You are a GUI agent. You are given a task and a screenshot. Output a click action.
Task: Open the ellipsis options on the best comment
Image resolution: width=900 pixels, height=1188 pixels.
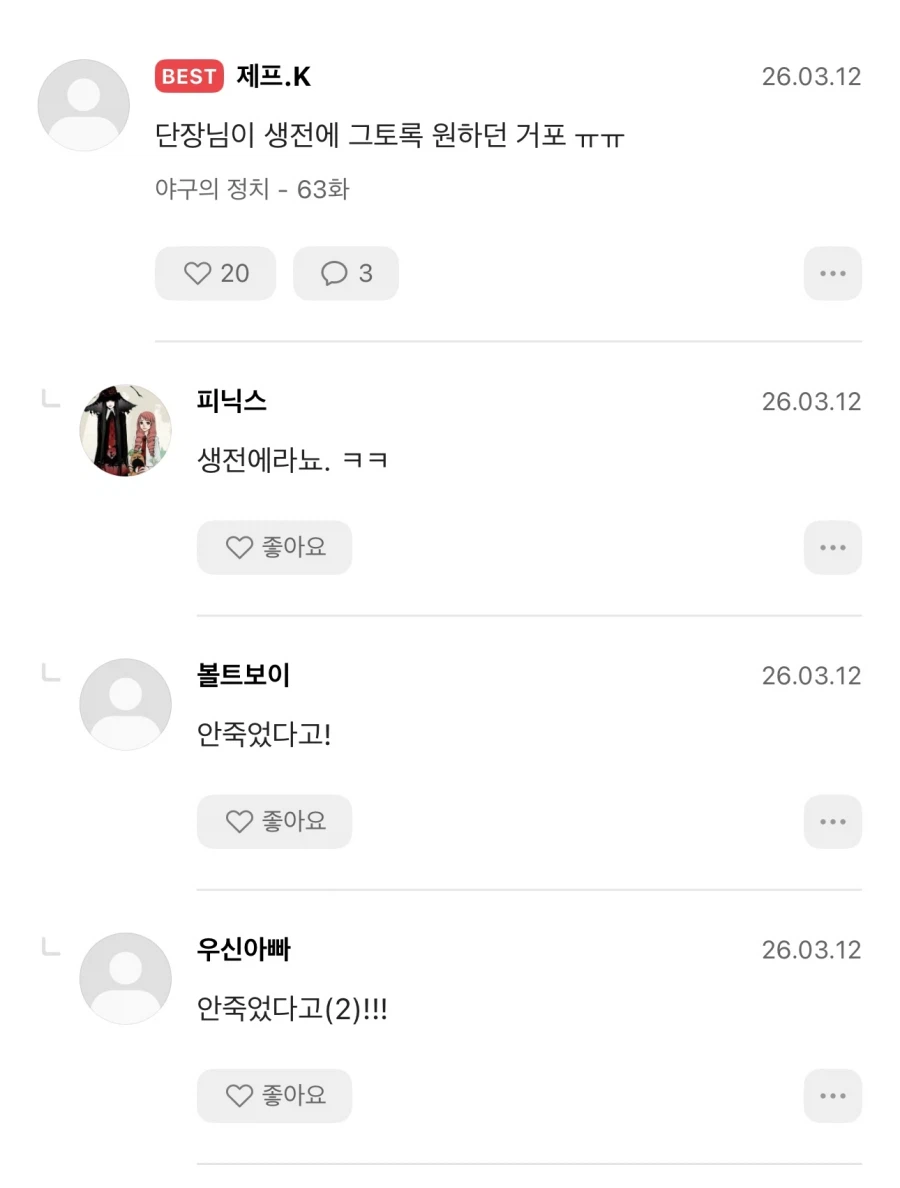tap(833, 273)
